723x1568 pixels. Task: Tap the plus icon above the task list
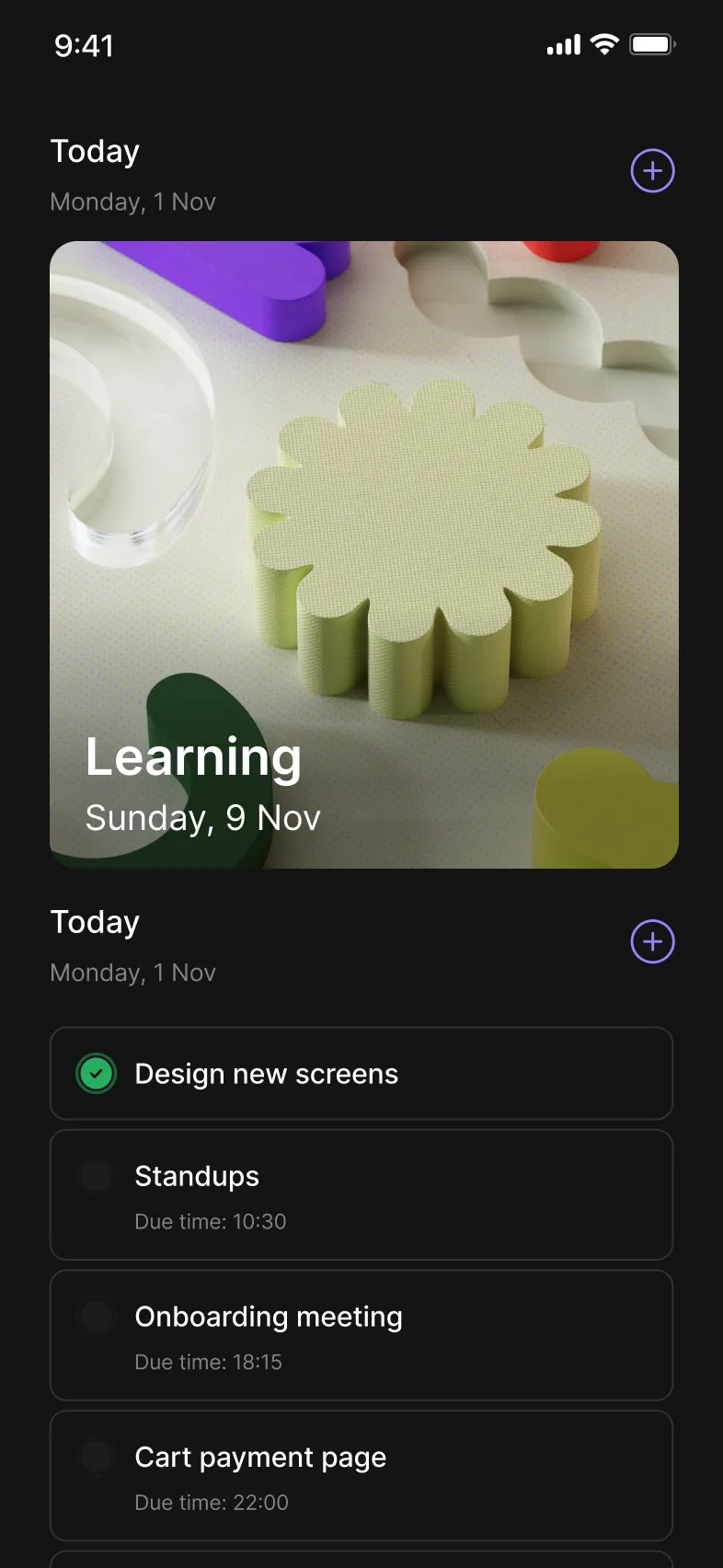point(652,942)
